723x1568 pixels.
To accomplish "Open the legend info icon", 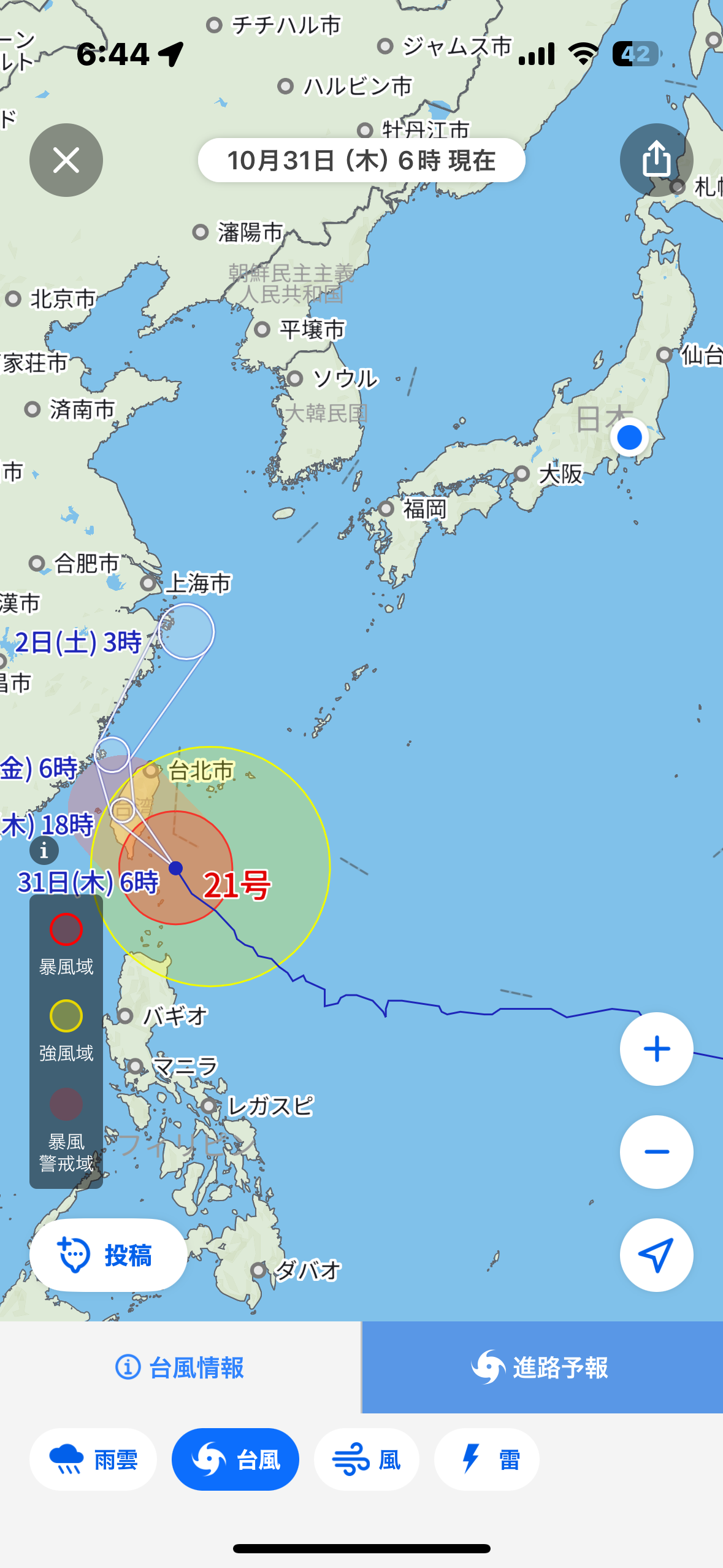I will tap(44, 850).
